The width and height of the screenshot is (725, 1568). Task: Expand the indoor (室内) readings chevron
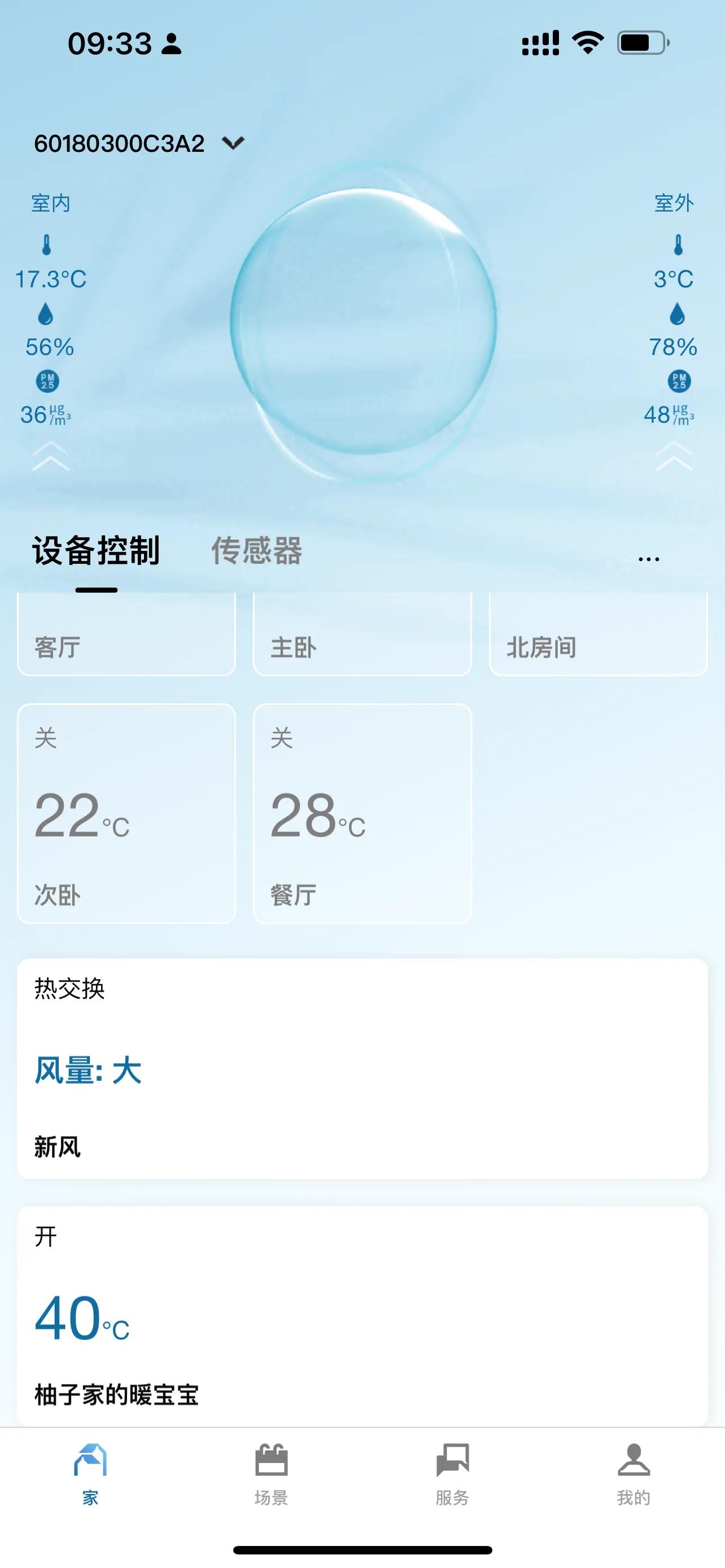pos(50,457)
